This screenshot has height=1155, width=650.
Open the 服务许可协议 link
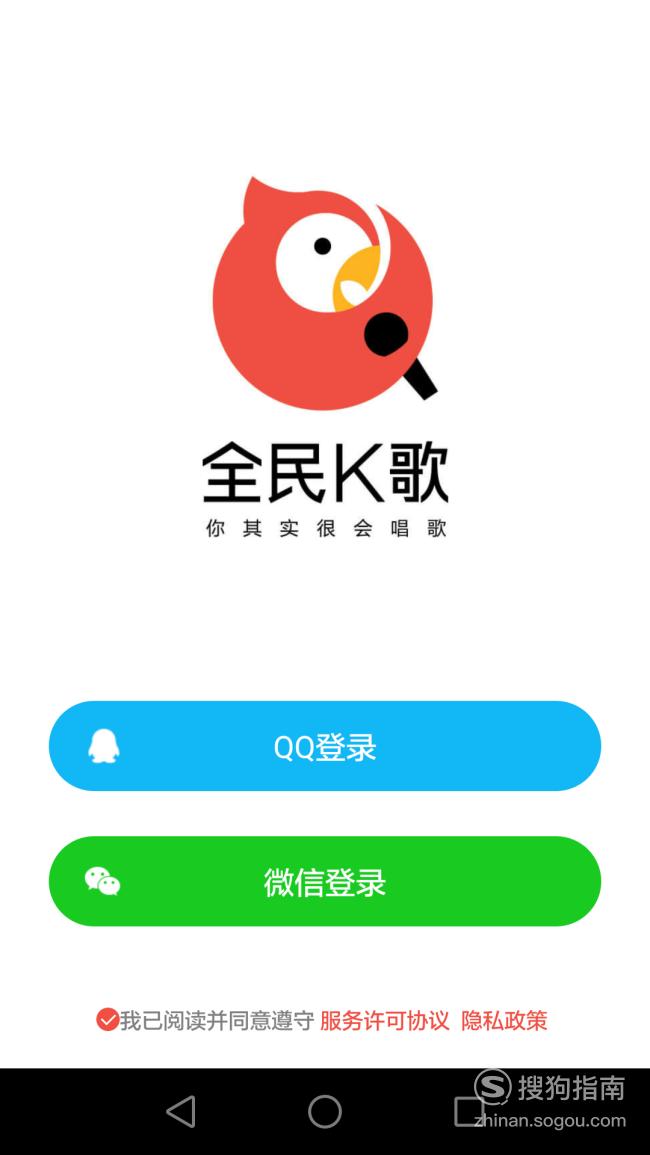click(384, 1021)
